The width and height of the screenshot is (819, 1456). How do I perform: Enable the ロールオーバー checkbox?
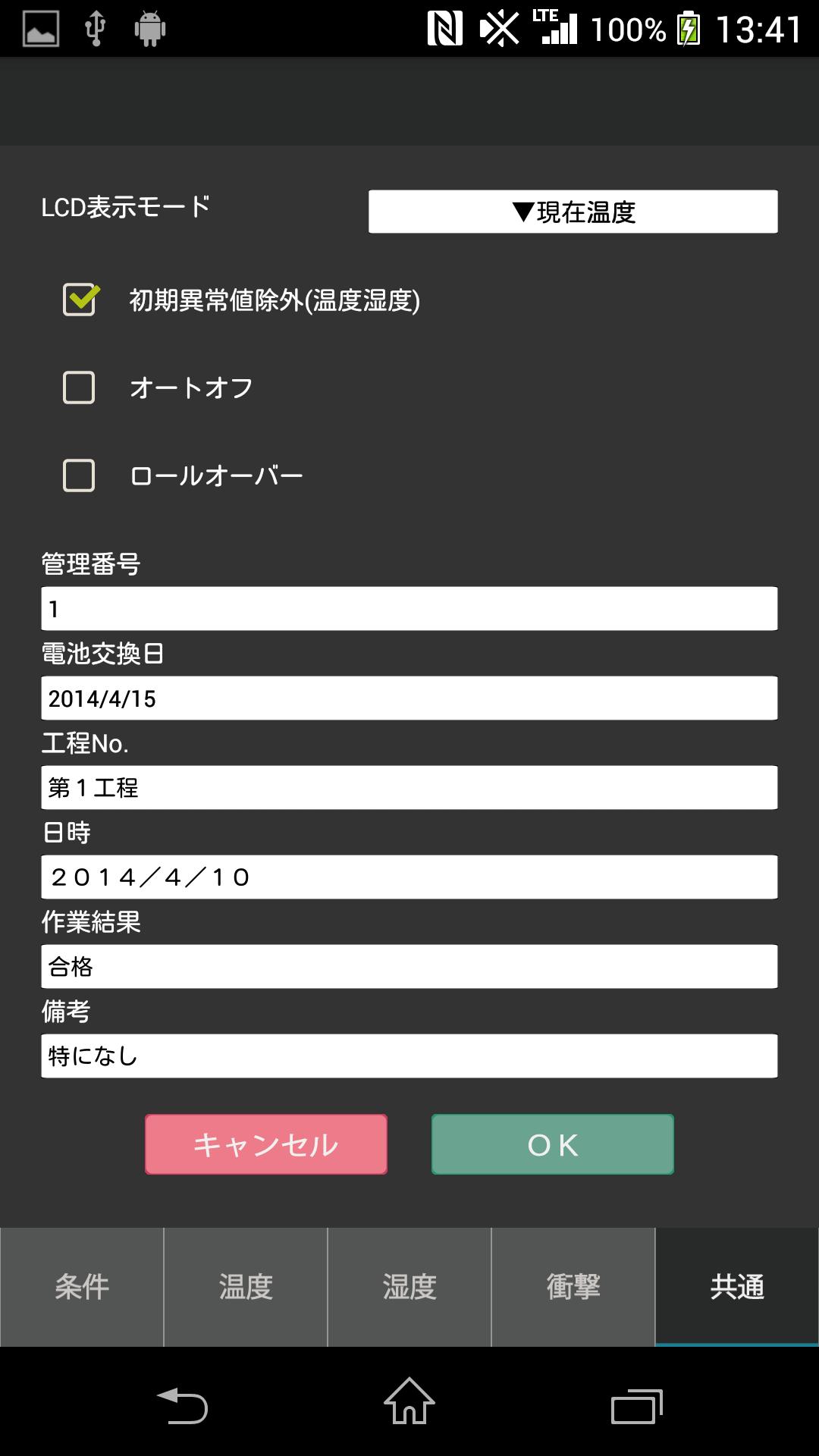tap(79, 475)
